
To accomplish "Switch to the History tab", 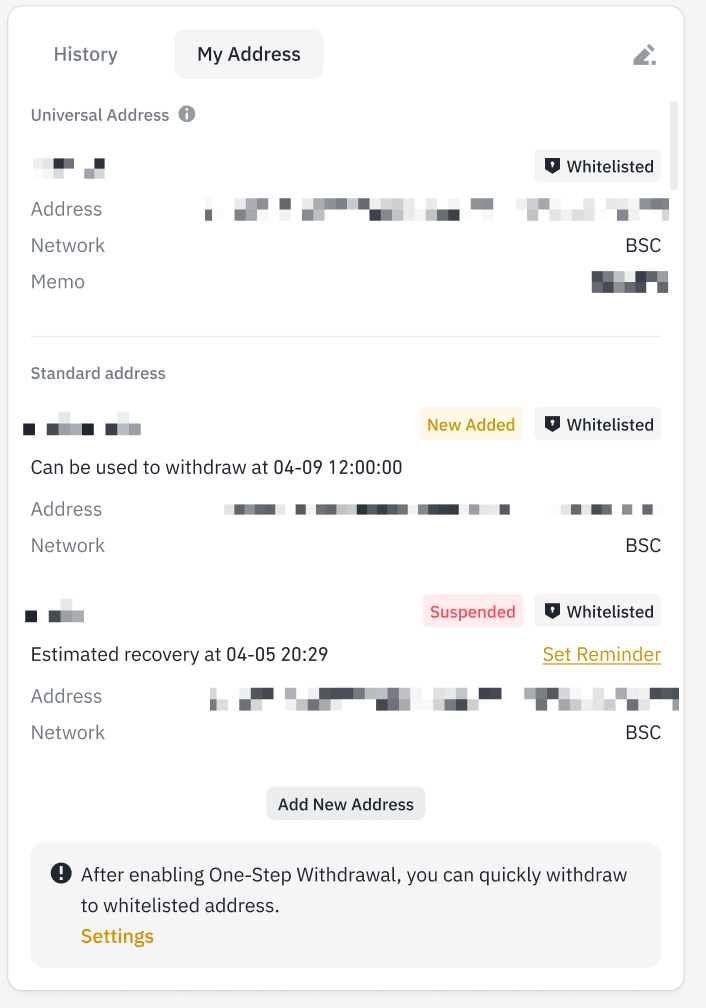I will click(x=85, y=54).
